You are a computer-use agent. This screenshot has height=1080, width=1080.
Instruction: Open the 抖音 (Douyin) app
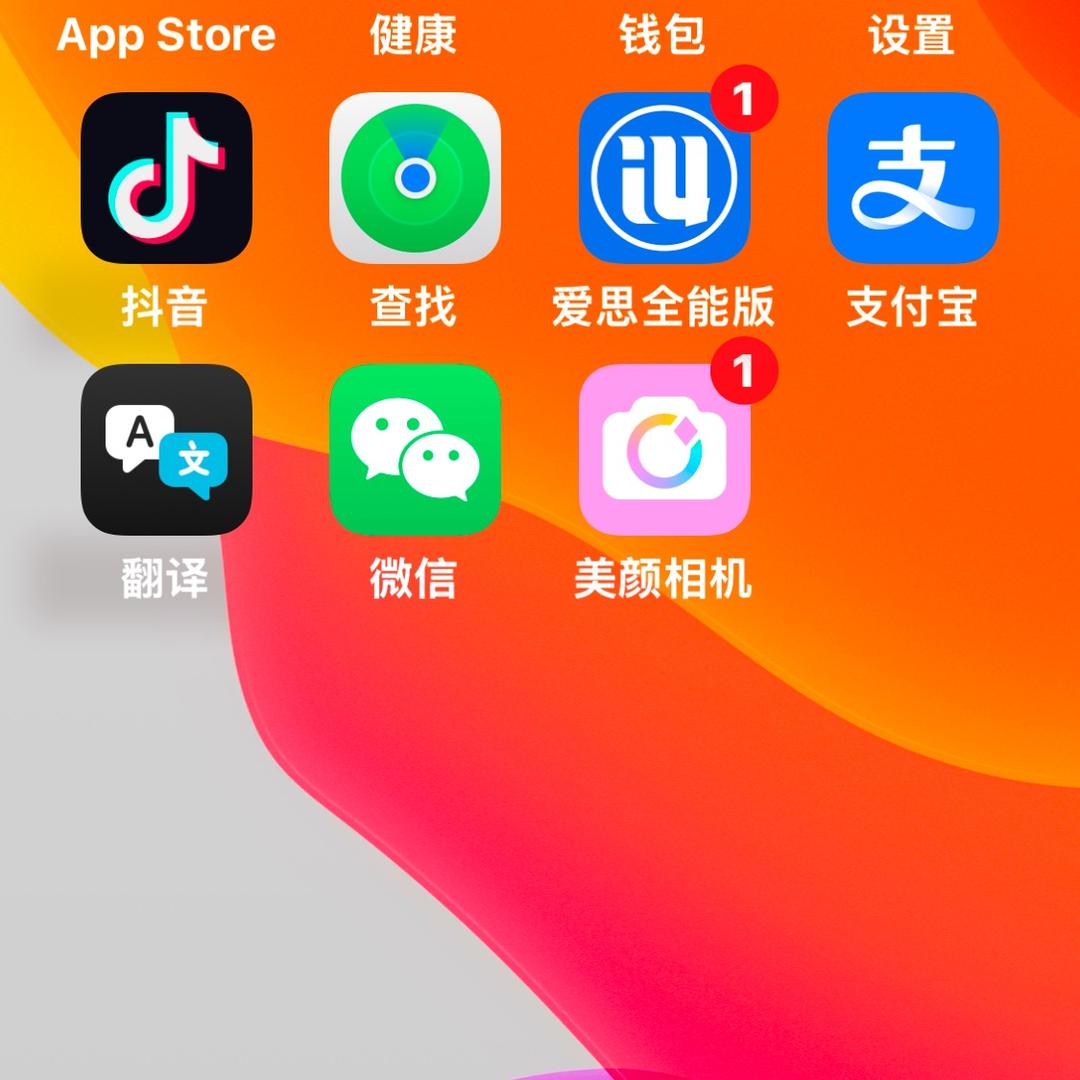point(166,178)
